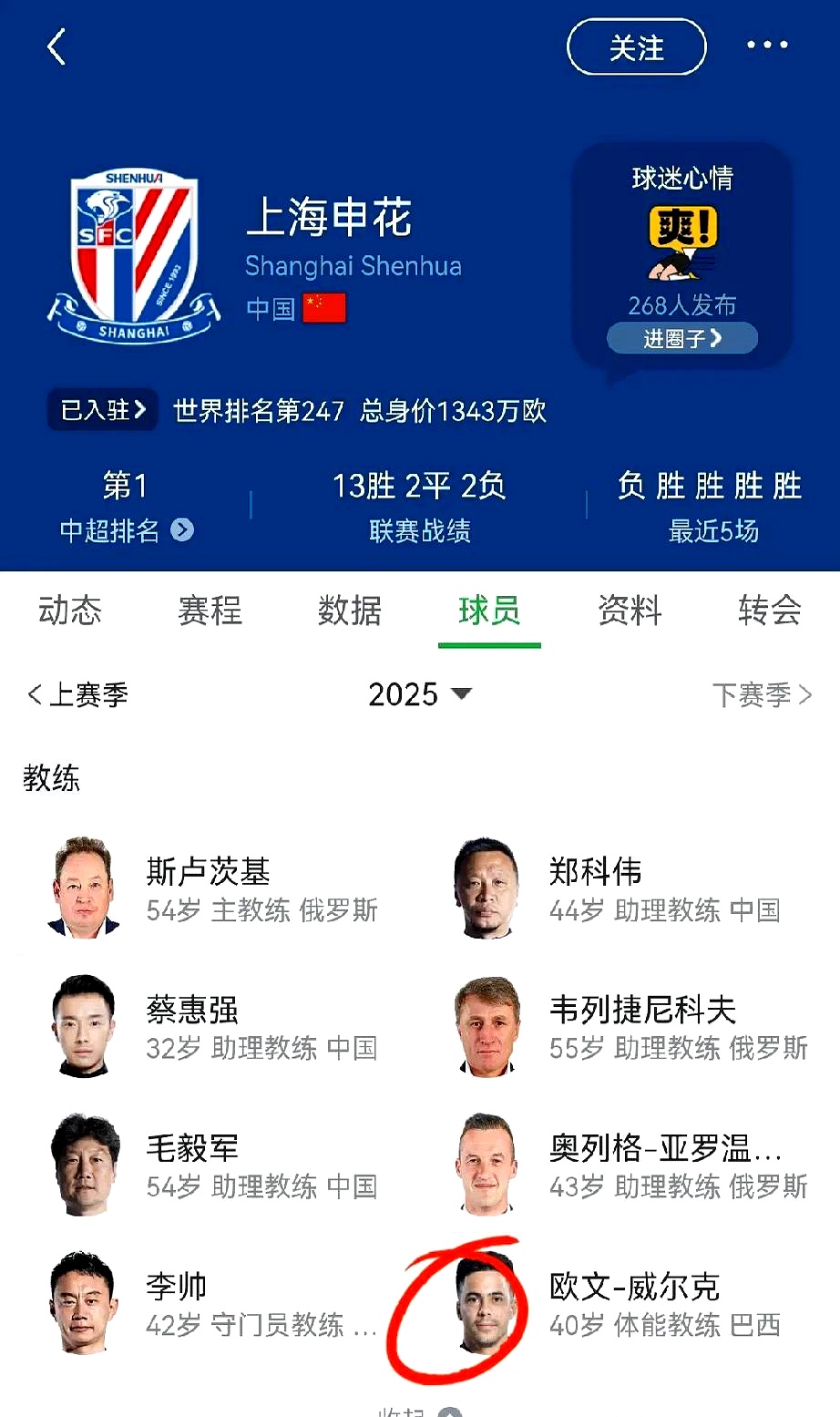Go to next season via 下赛季
This screenshot has height=1417, width=840.
point(762,694)
